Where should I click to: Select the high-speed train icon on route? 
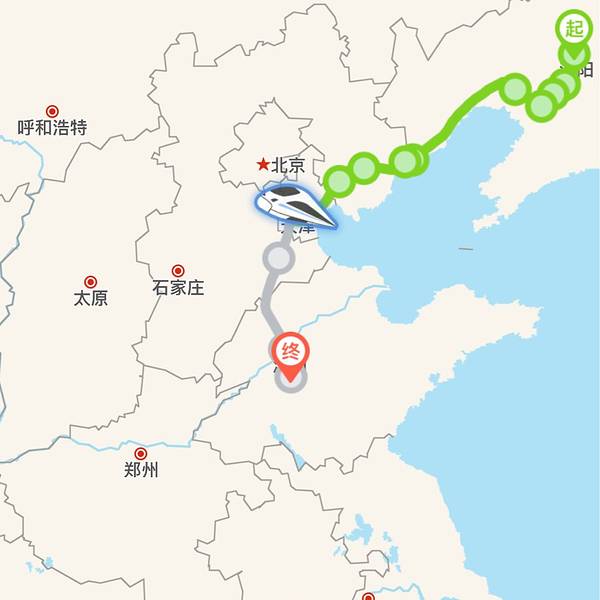(291, 204)
